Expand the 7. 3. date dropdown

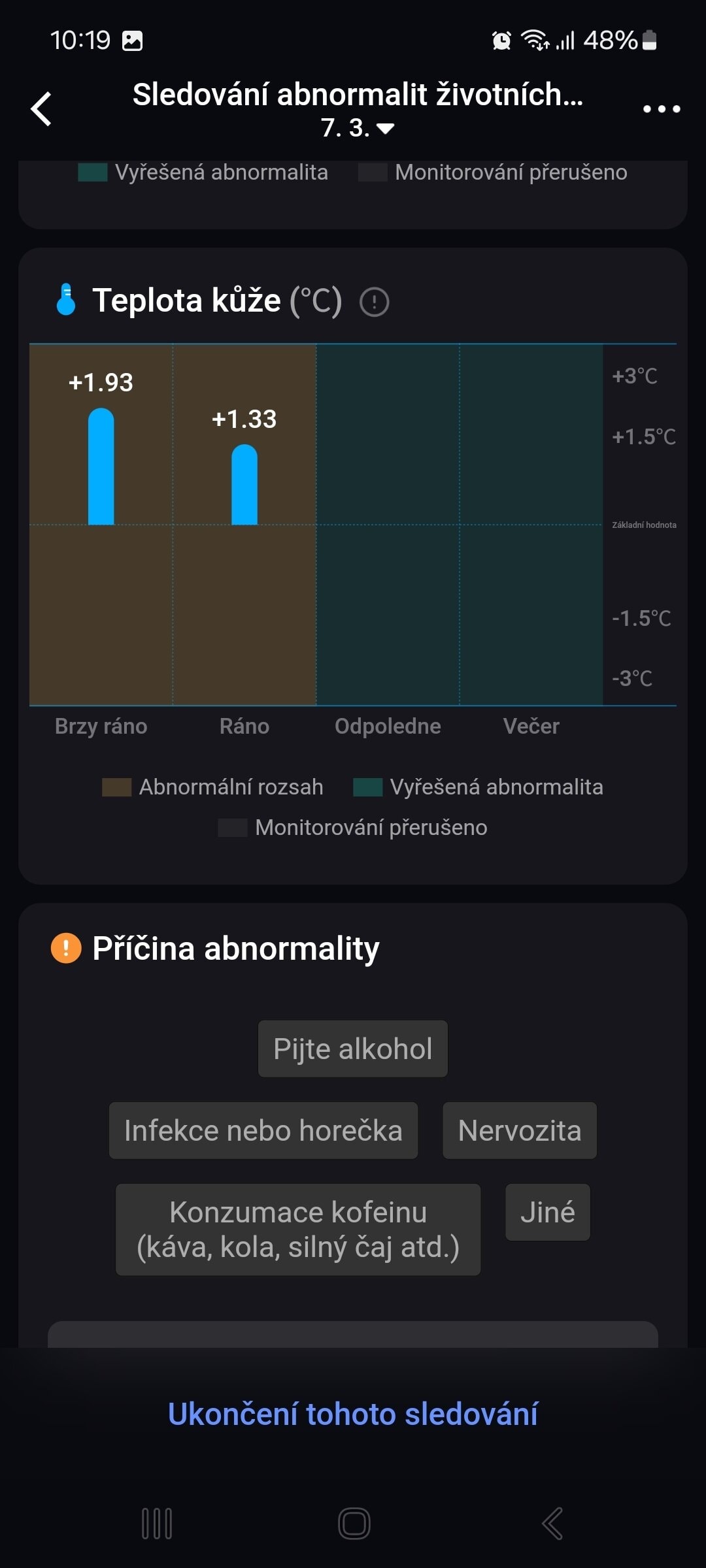(x=357, y=128)
